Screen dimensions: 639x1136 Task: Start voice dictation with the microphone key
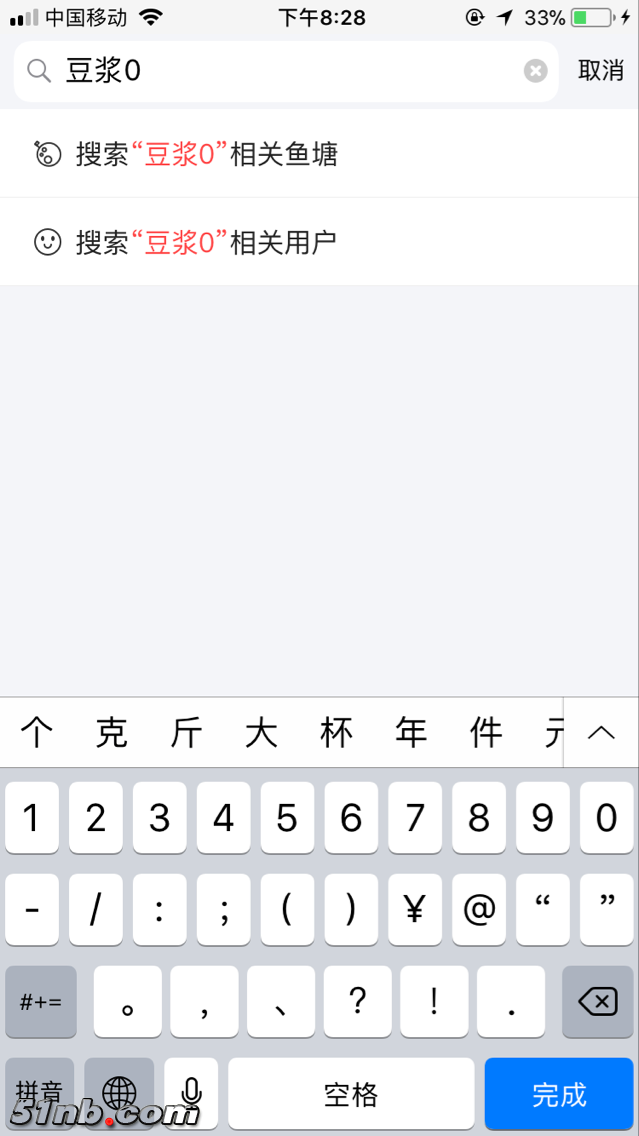coord(191,1094)
